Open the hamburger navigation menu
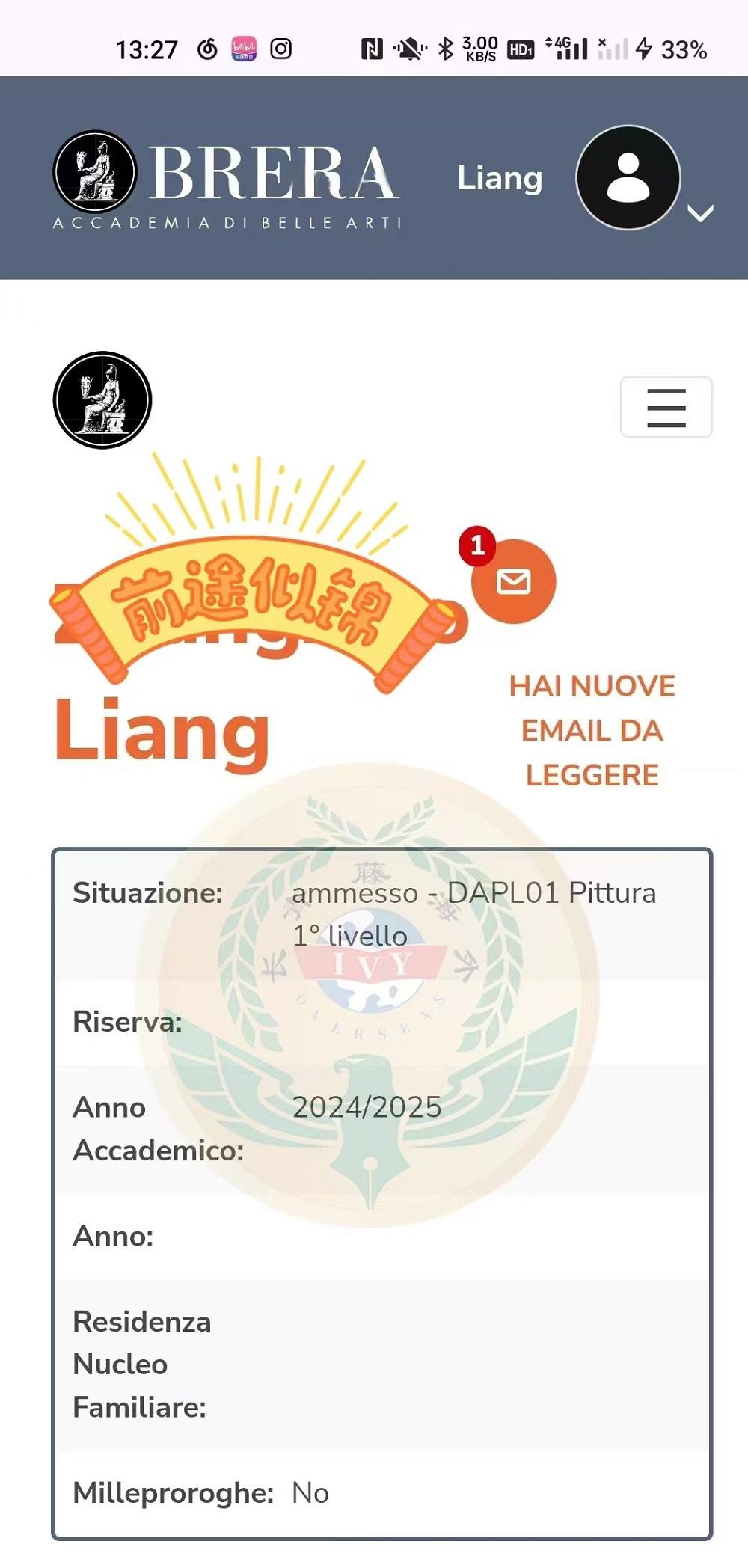The height and width of the screenshot is (1568, 748). coord(666,407)
